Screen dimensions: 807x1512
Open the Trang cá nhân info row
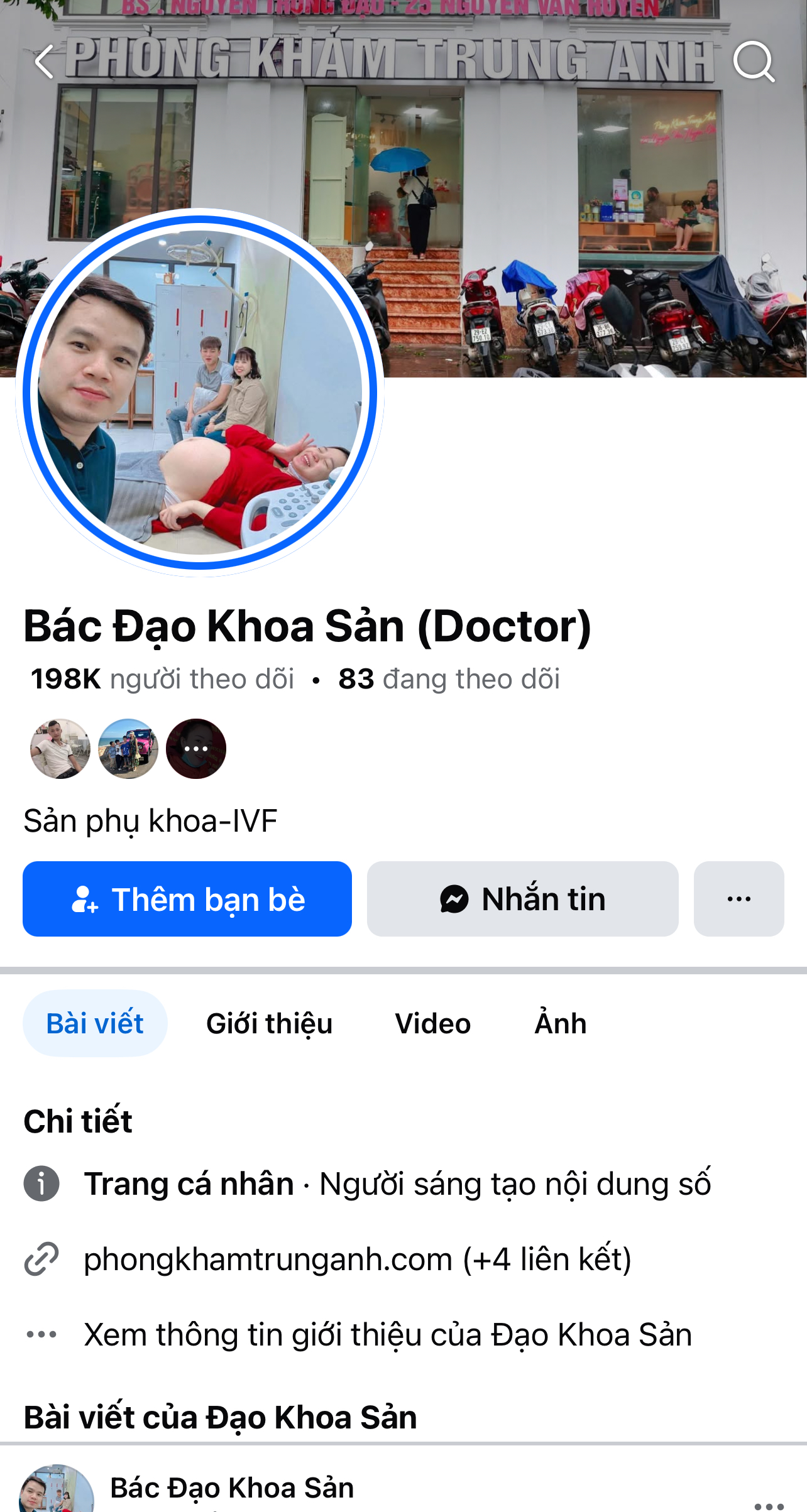click(397, 1184)
